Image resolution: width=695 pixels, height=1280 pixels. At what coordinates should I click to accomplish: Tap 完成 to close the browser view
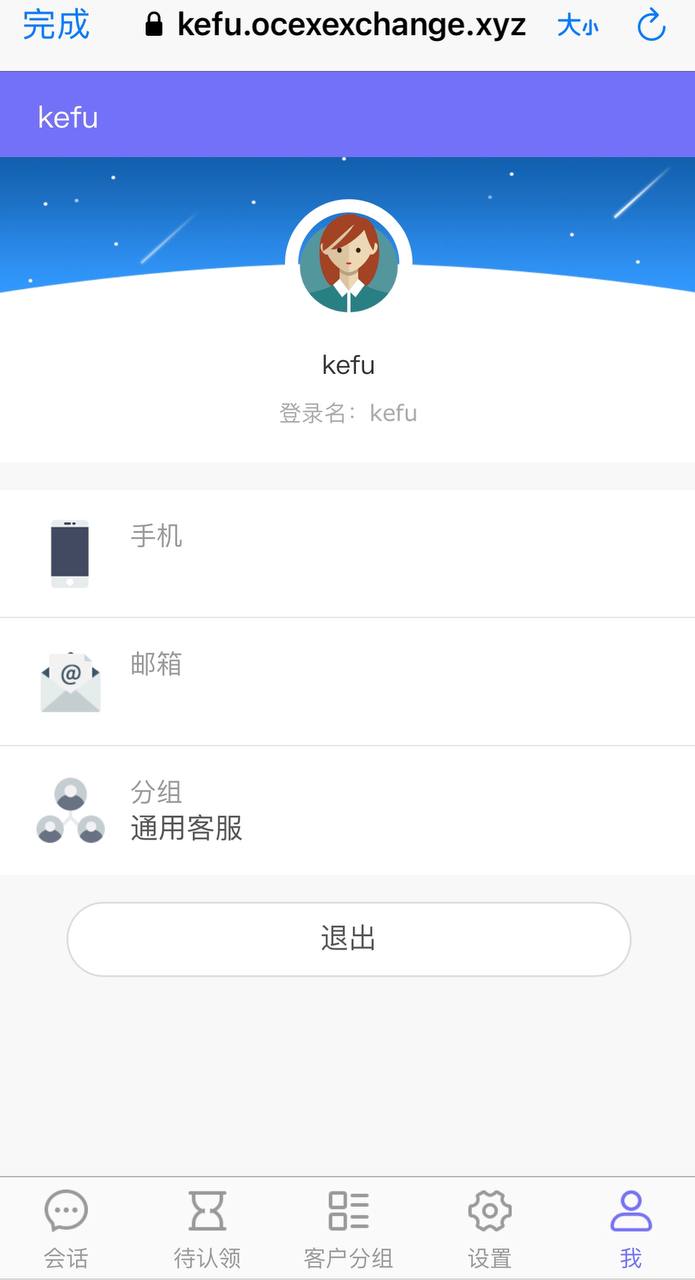[56, 25]
